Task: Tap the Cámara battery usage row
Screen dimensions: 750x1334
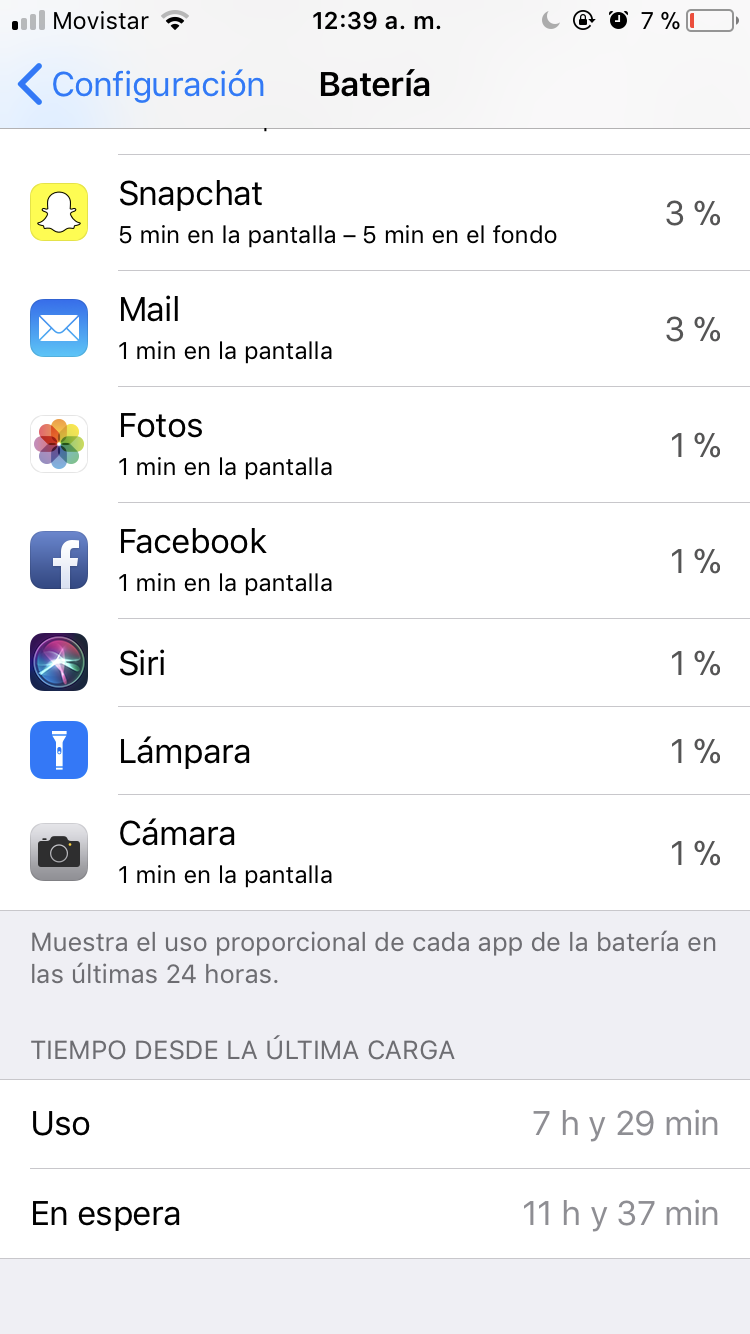Action: [375, 853]
